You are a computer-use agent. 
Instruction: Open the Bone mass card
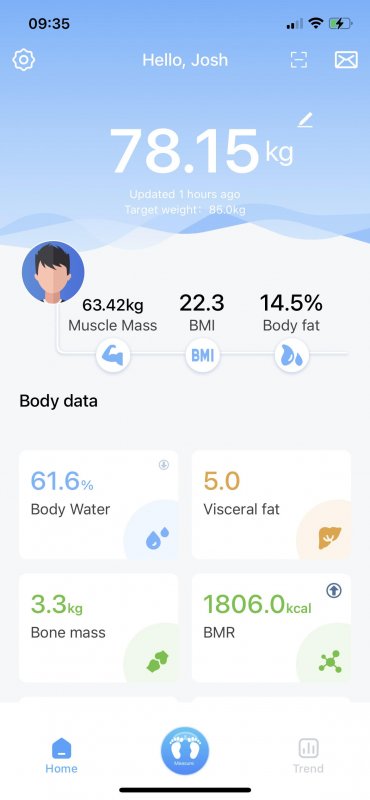(x=98, y=628)
